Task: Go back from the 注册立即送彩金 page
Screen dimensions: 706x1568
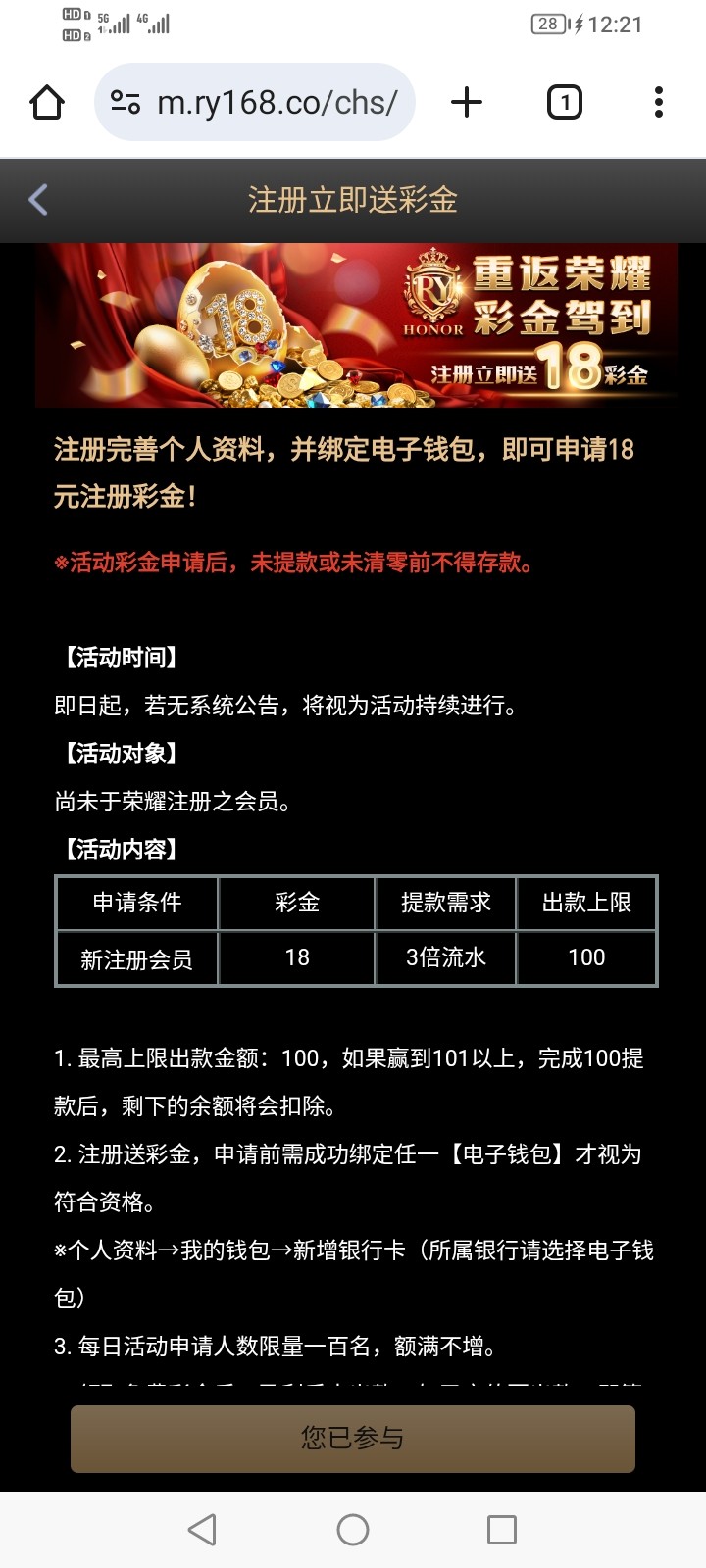Action: pyautogui.click(x=38, y=200)
